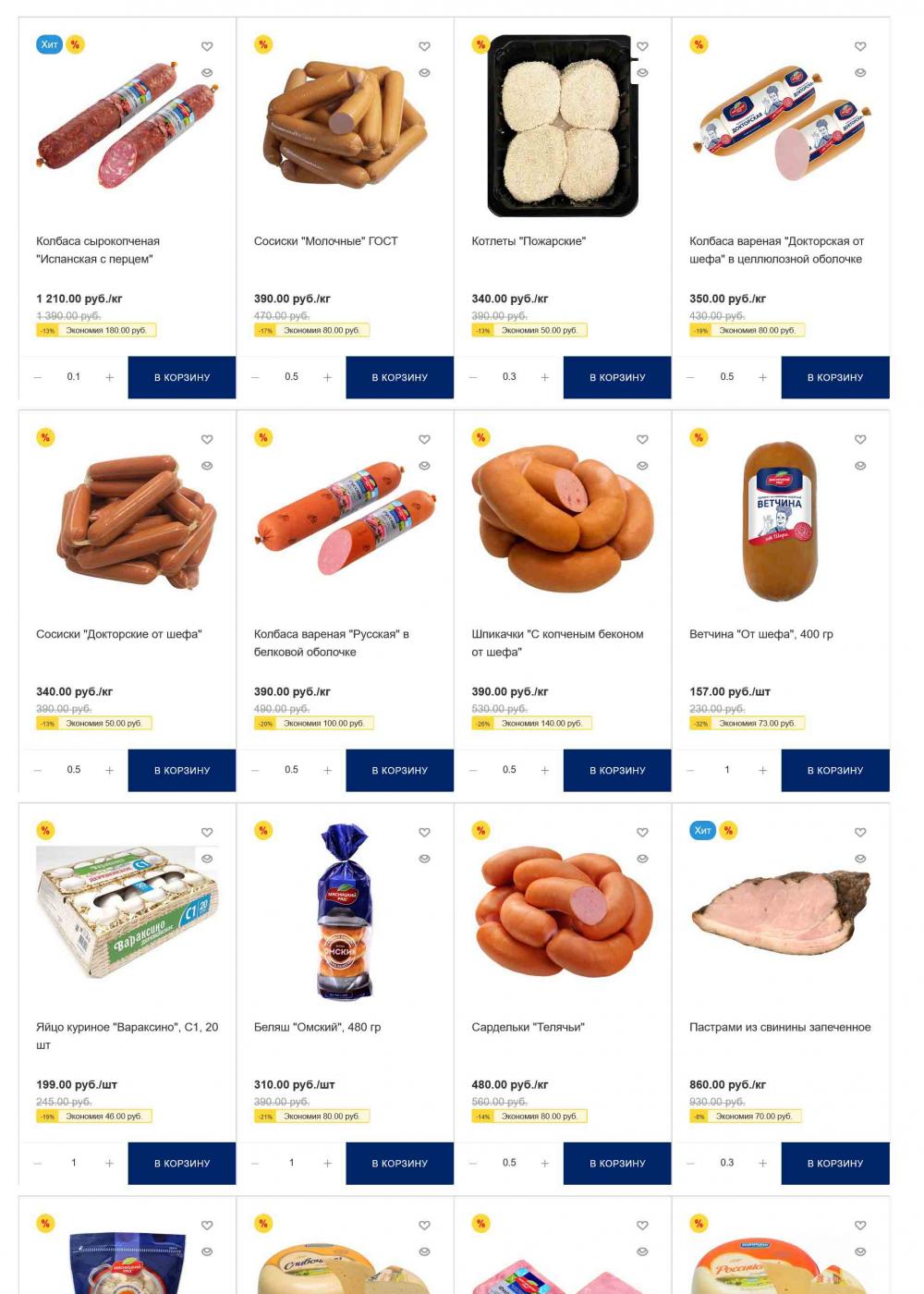Increase quantity of Беляш Омский
This screenshot has height=1294, width=924.
pos(327,1163)
